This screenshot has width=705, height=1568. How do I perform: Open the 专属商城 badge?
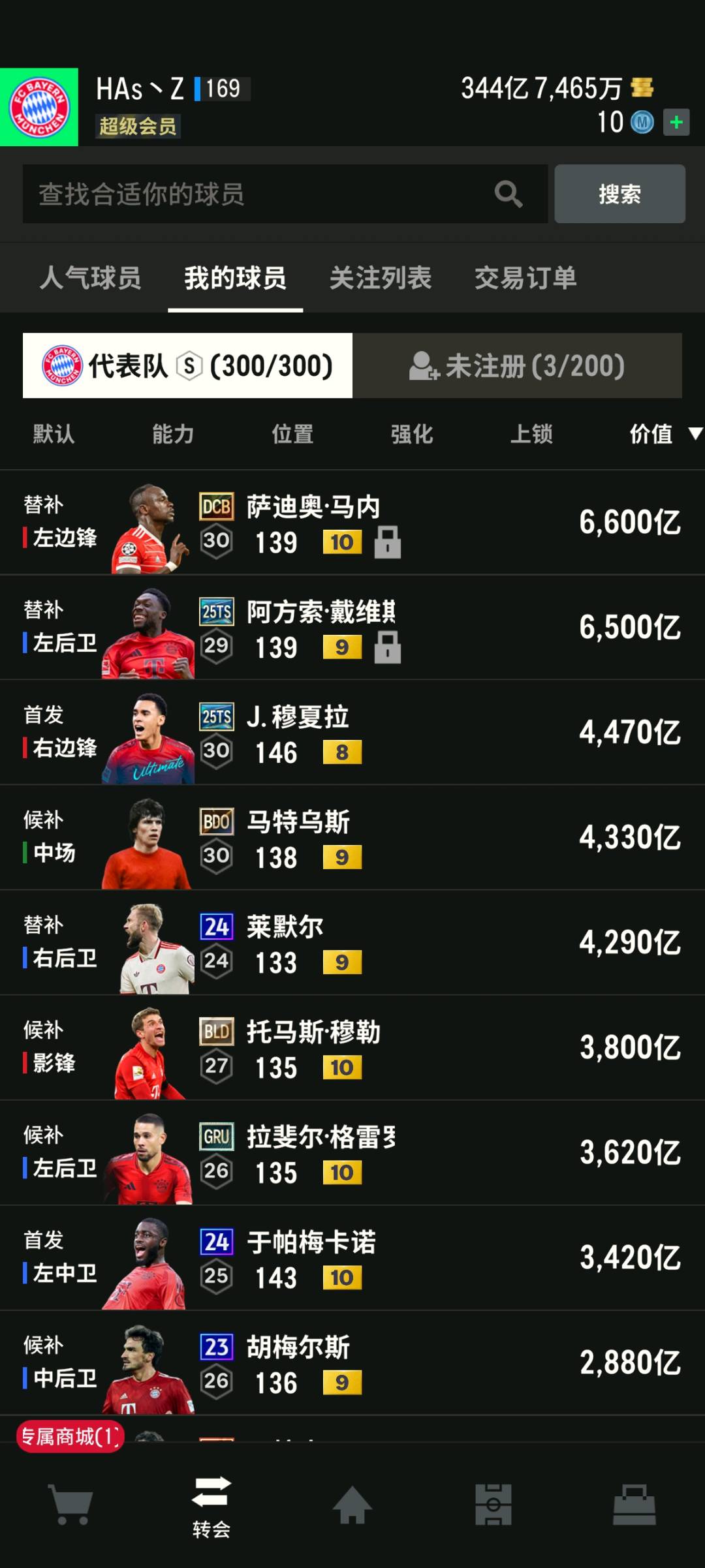click(70, 1436)
